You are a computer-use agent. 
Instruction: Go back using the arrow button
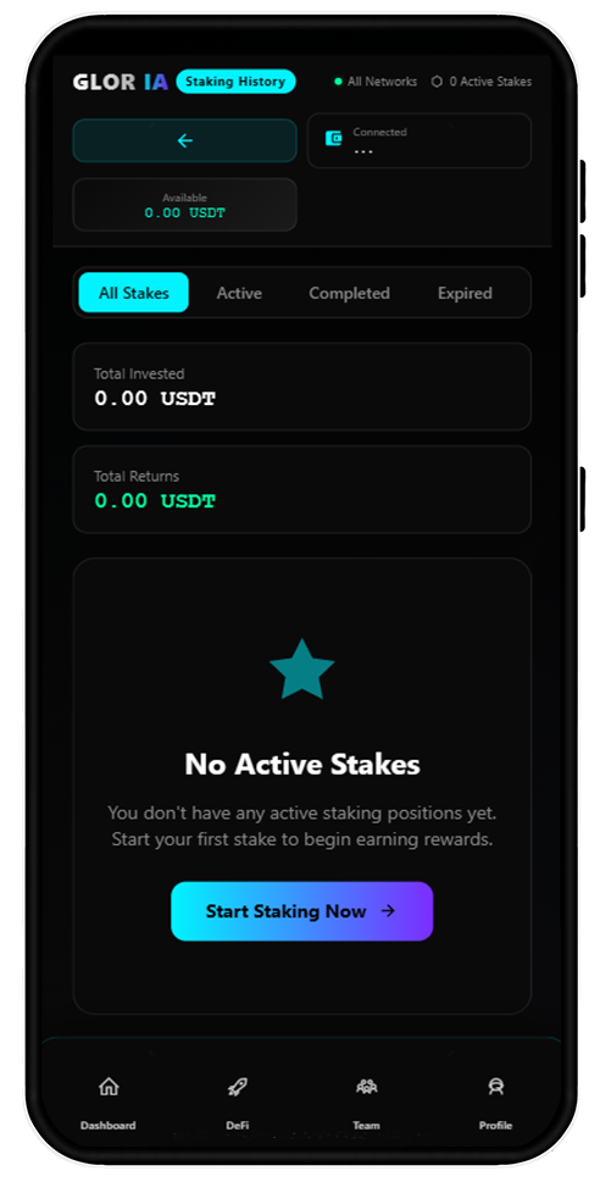(184, 141)
